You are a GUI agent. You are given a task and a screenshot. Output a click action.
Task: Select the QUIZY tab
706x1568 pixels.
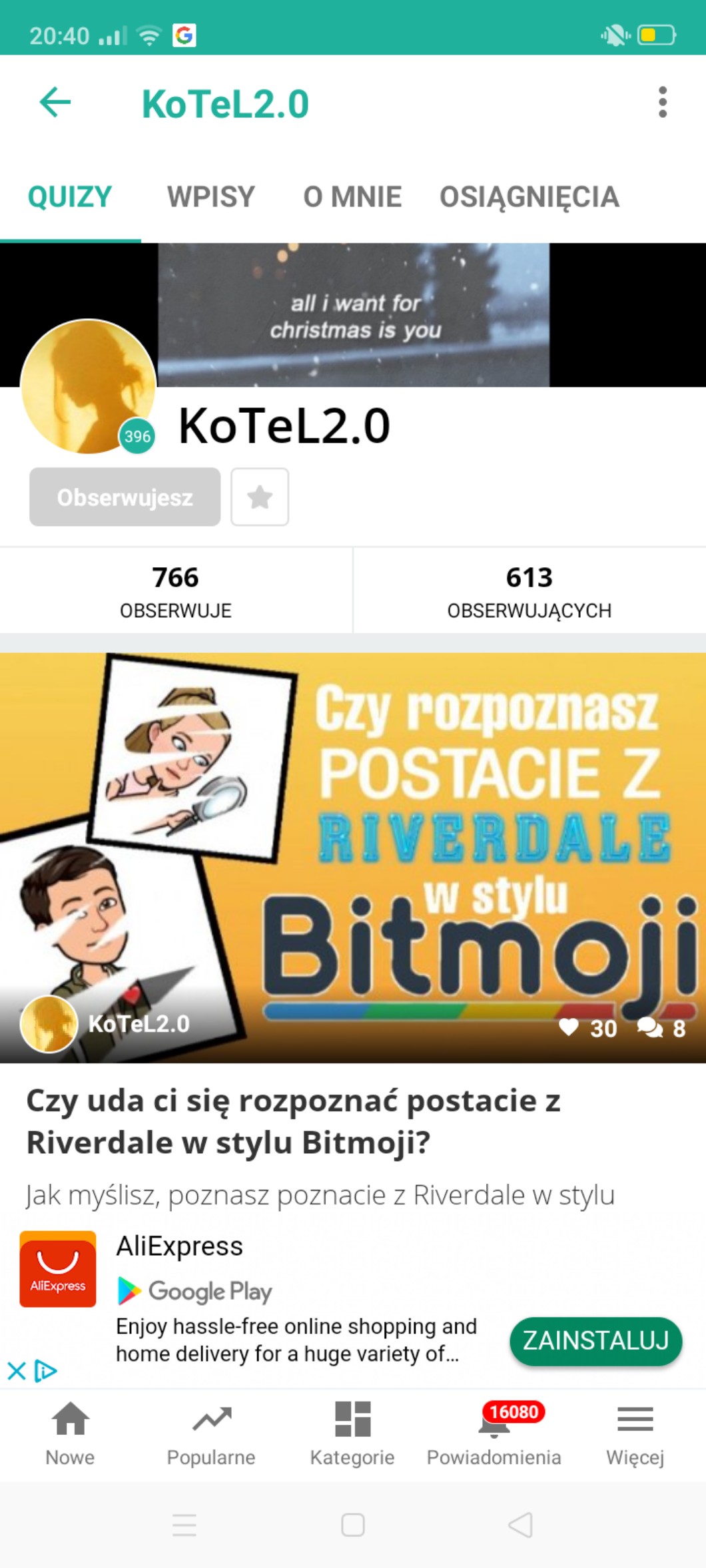click(x=70, y=197)
